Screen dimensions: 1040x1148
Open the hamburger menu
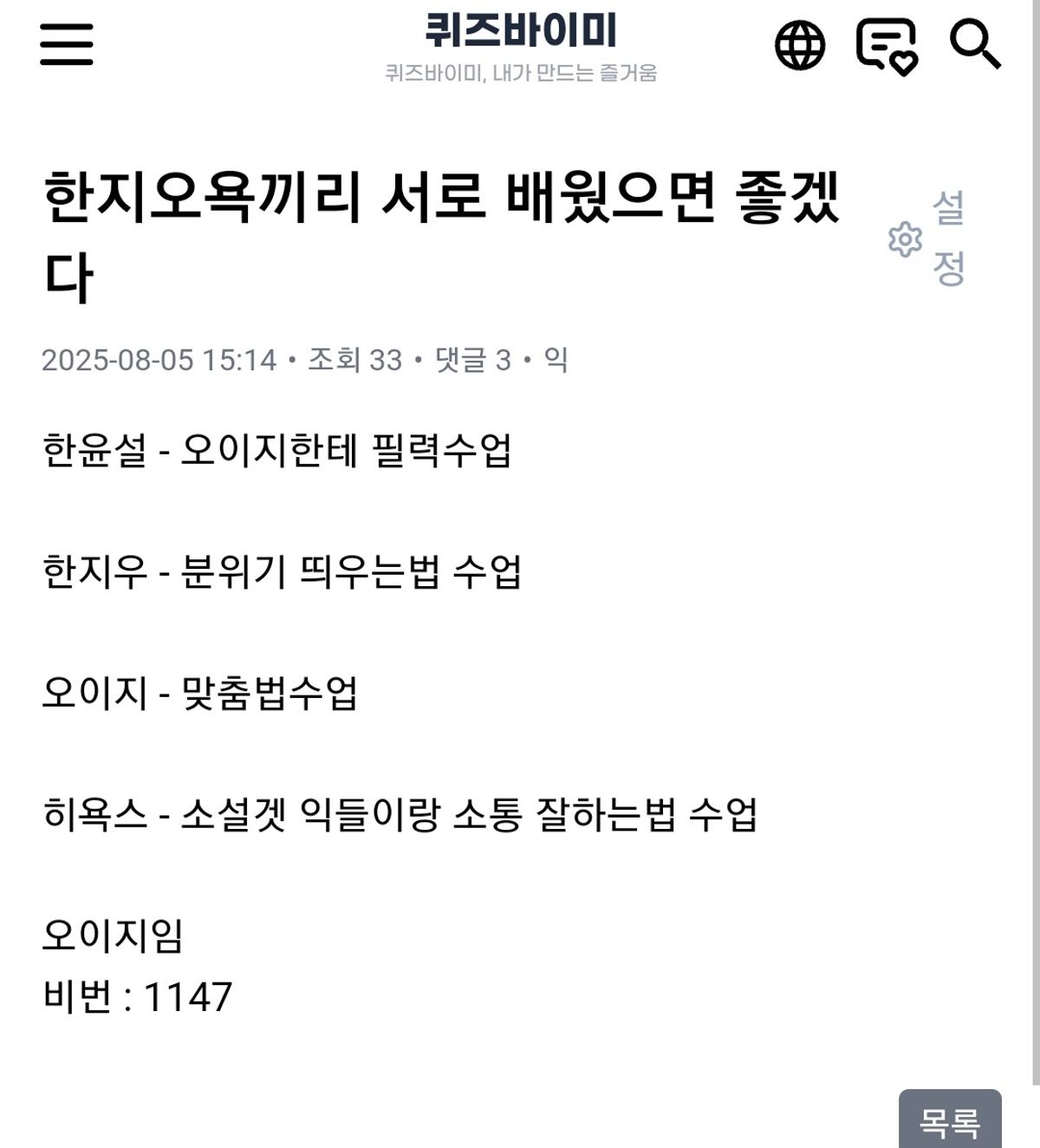tap(67, 44)
